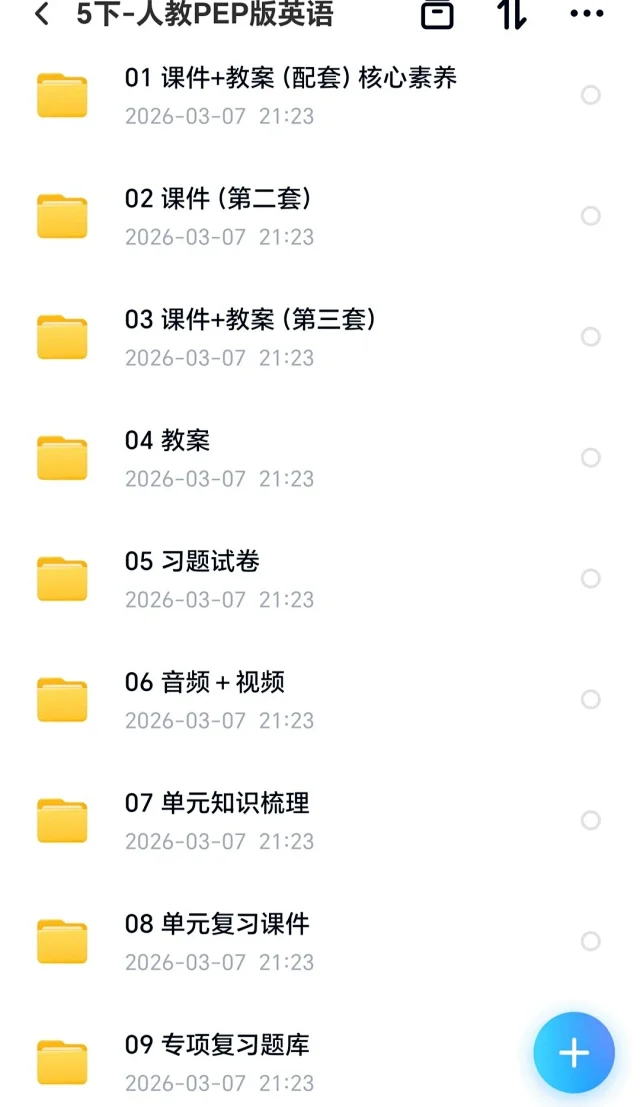
Task: Select the 01 课件+教案 folder's circle
Action: click(591, 95)
